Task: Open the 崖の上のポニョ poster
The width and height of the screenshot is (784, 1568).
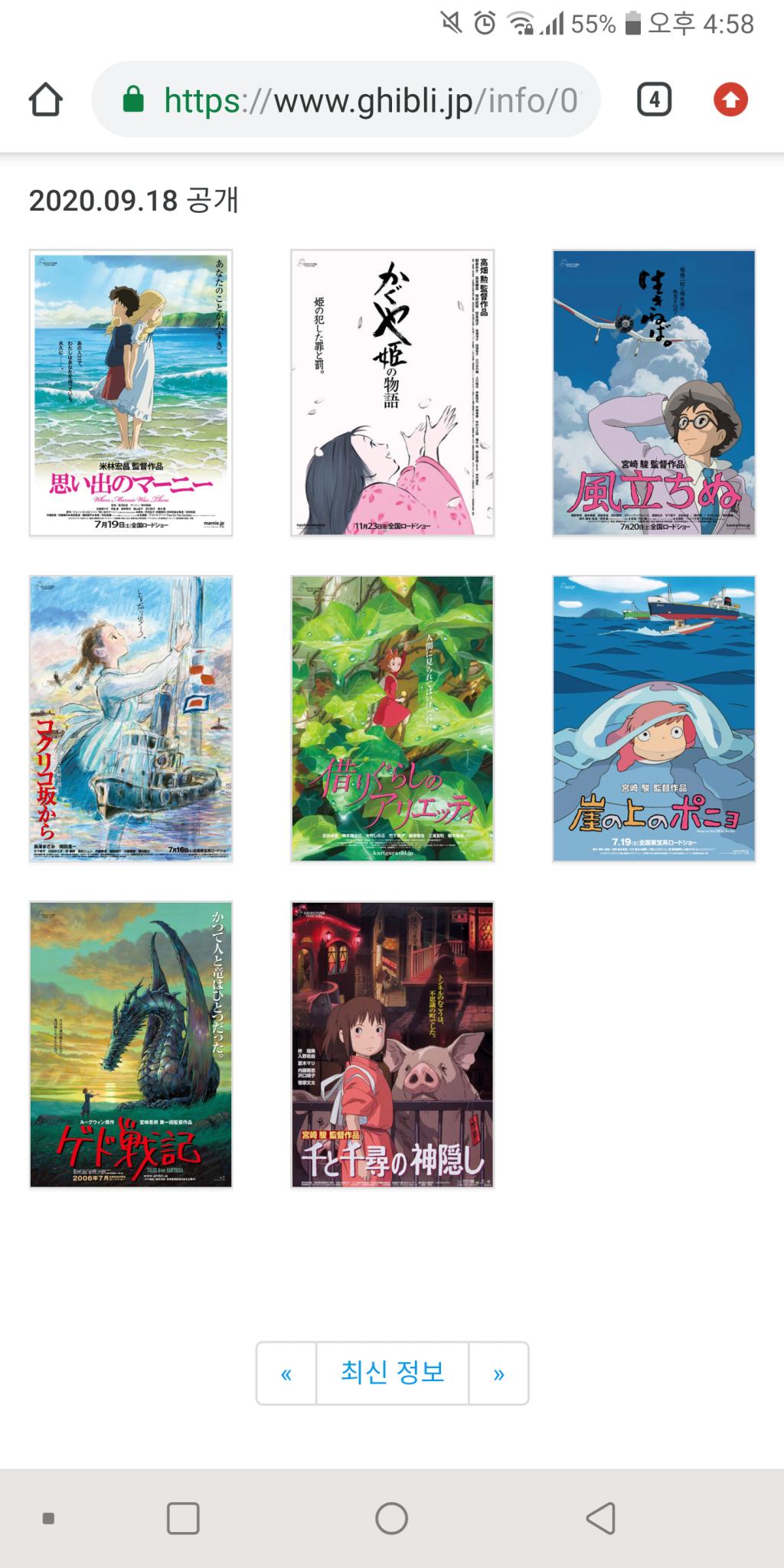Action: tap(654, 719)
